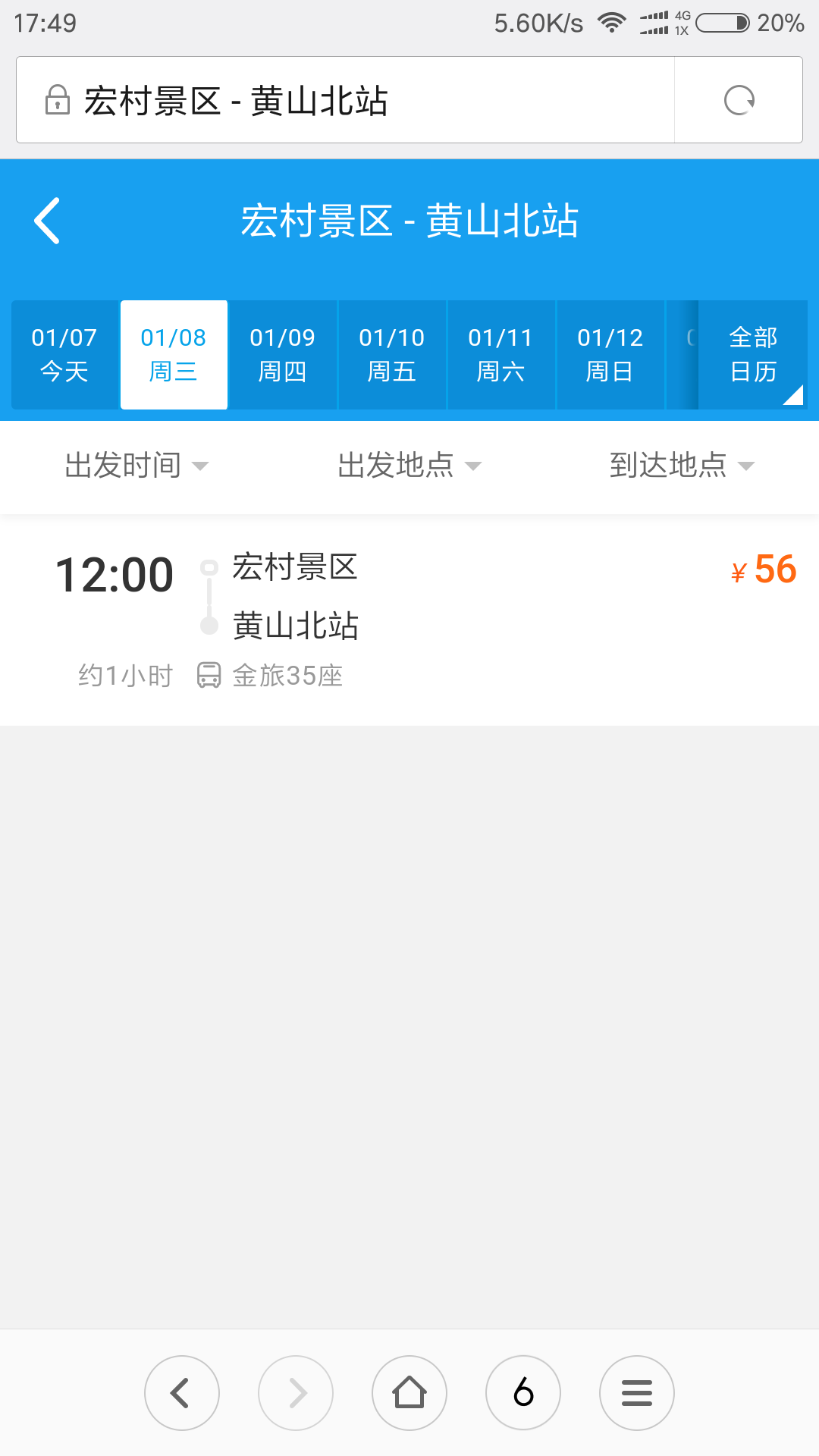
Task: Select the 01/08 周三 date tab
Action: (x=174, y=355)
